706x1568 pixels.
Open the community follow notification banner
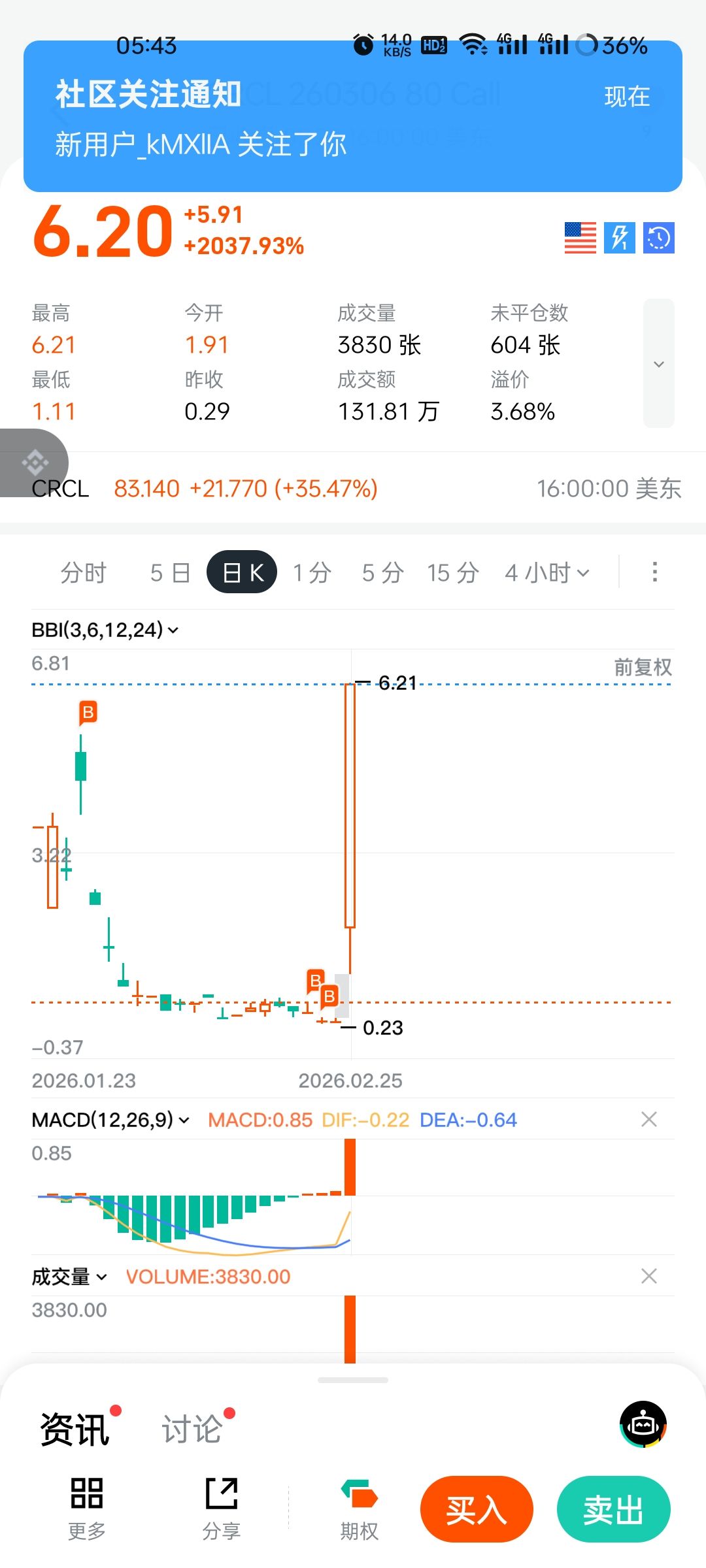click(353, 118)
